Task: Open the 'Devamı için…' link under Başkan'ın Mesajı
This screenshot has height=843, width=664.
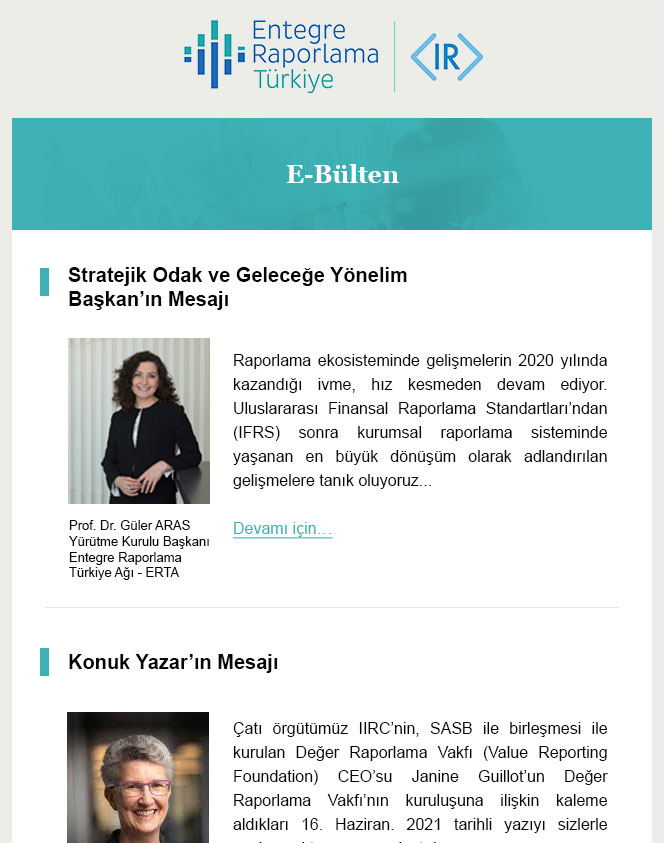Action: pyautogui.click(x=282, y=528)
